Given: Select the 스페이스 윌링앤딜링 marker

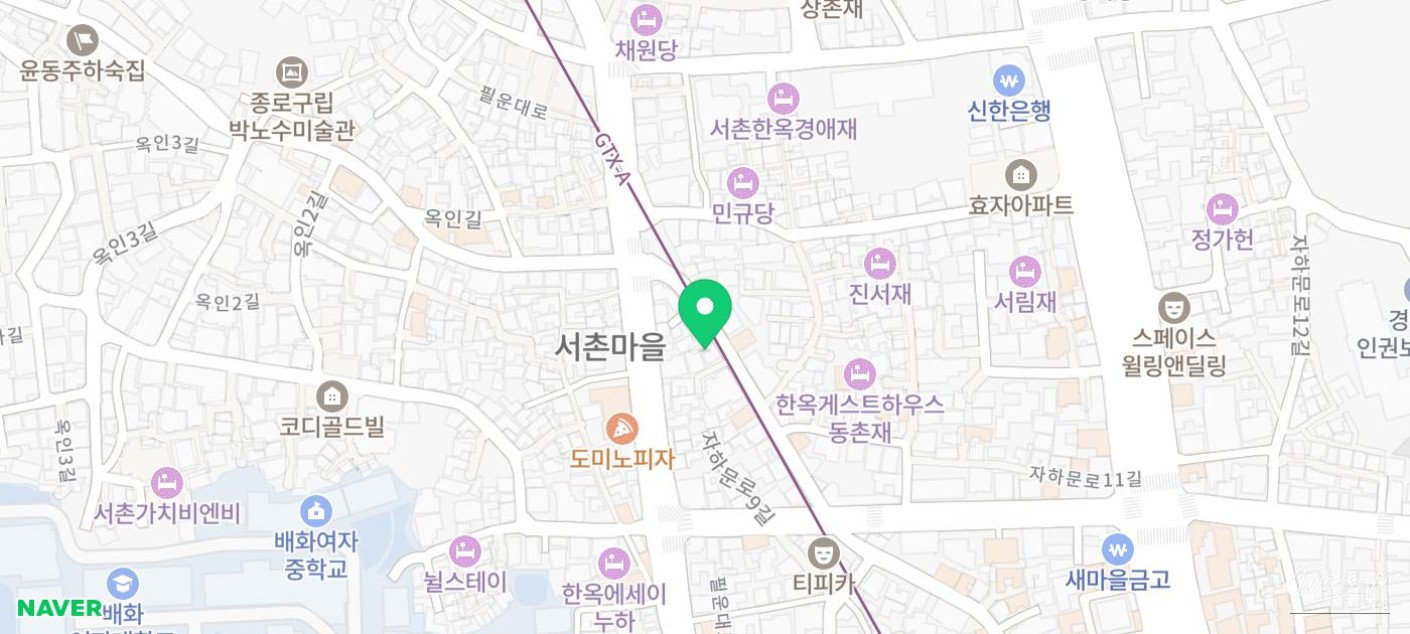Looking at the screenshot, I should 1174,307.
